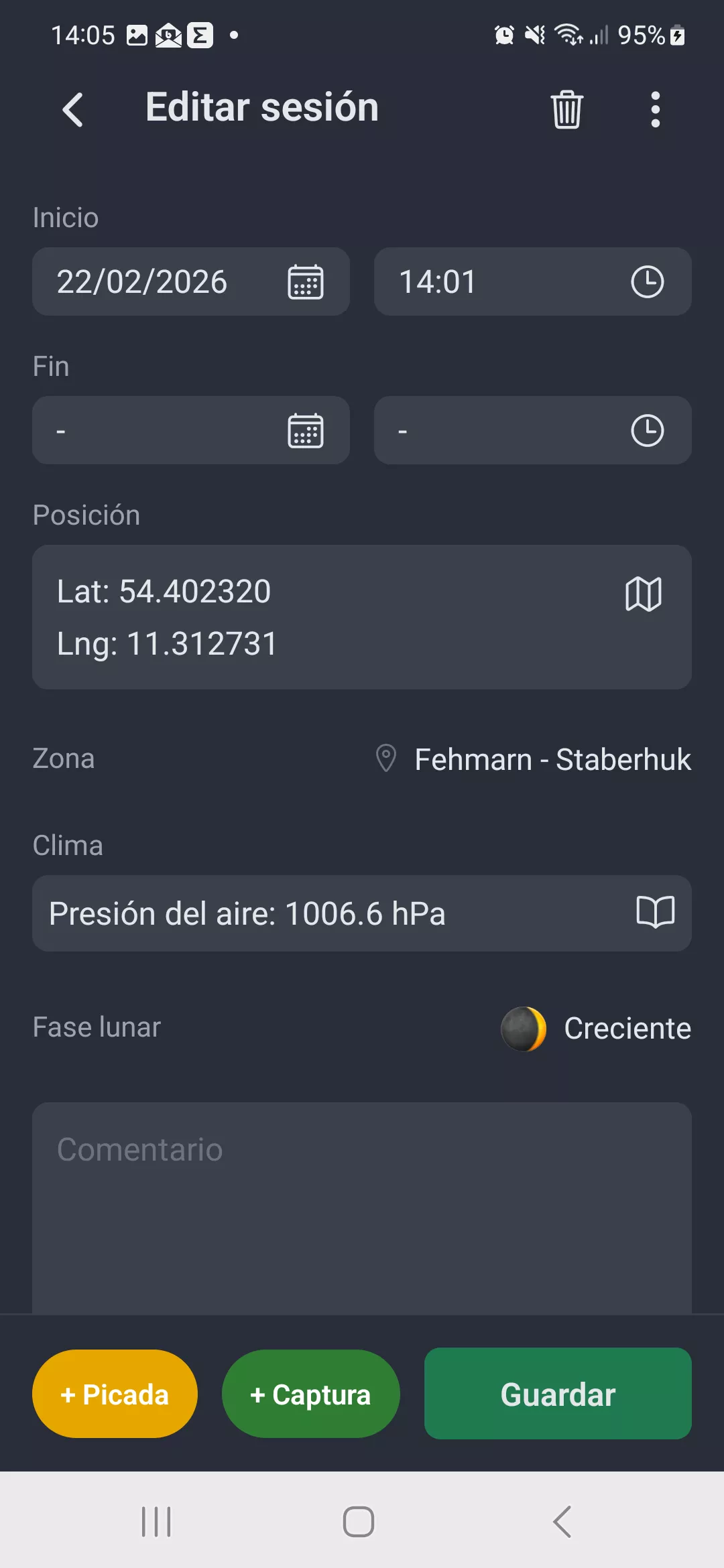This screenshot has width=724, height=1568.
Task: Save the session with Guardar
Action: point(557,1394)
